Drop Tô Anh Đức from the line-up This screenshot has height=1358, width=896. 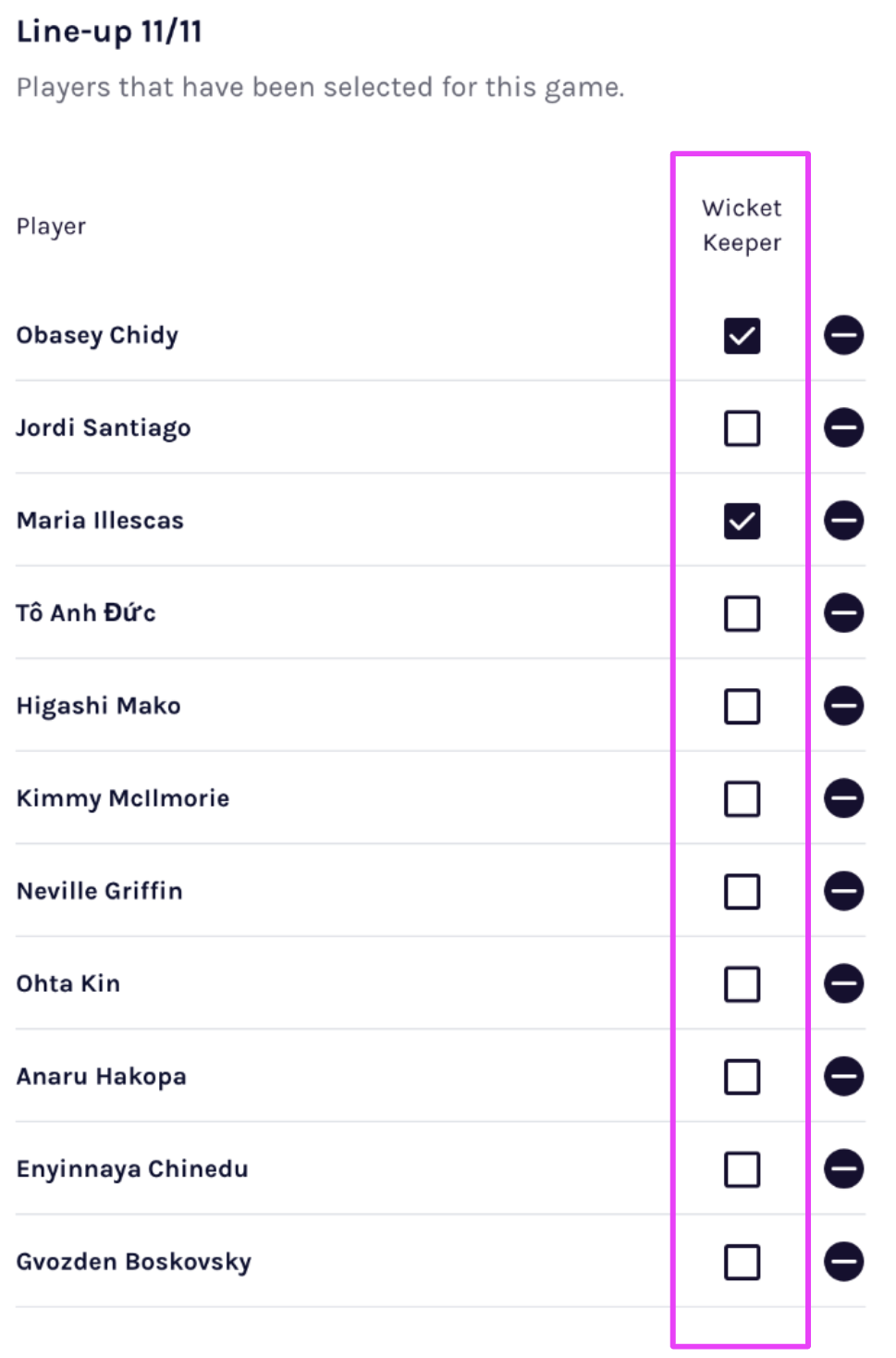click(843, 612)
